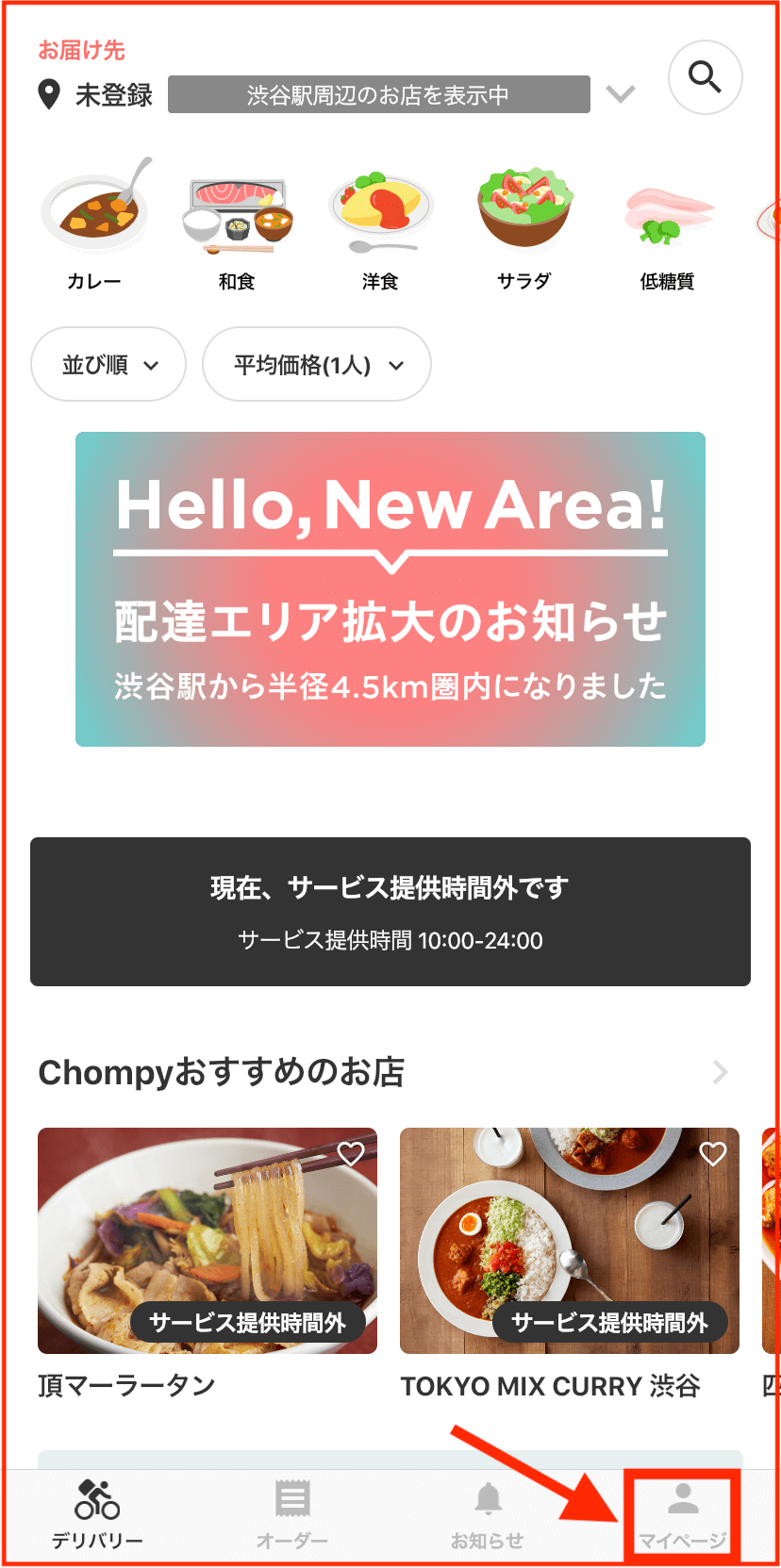Open TOKYO MIX CURRY 渋谷 card
Viewport: 781px width, 1568px height.
pyautogui.click(x=570, y=1263)
